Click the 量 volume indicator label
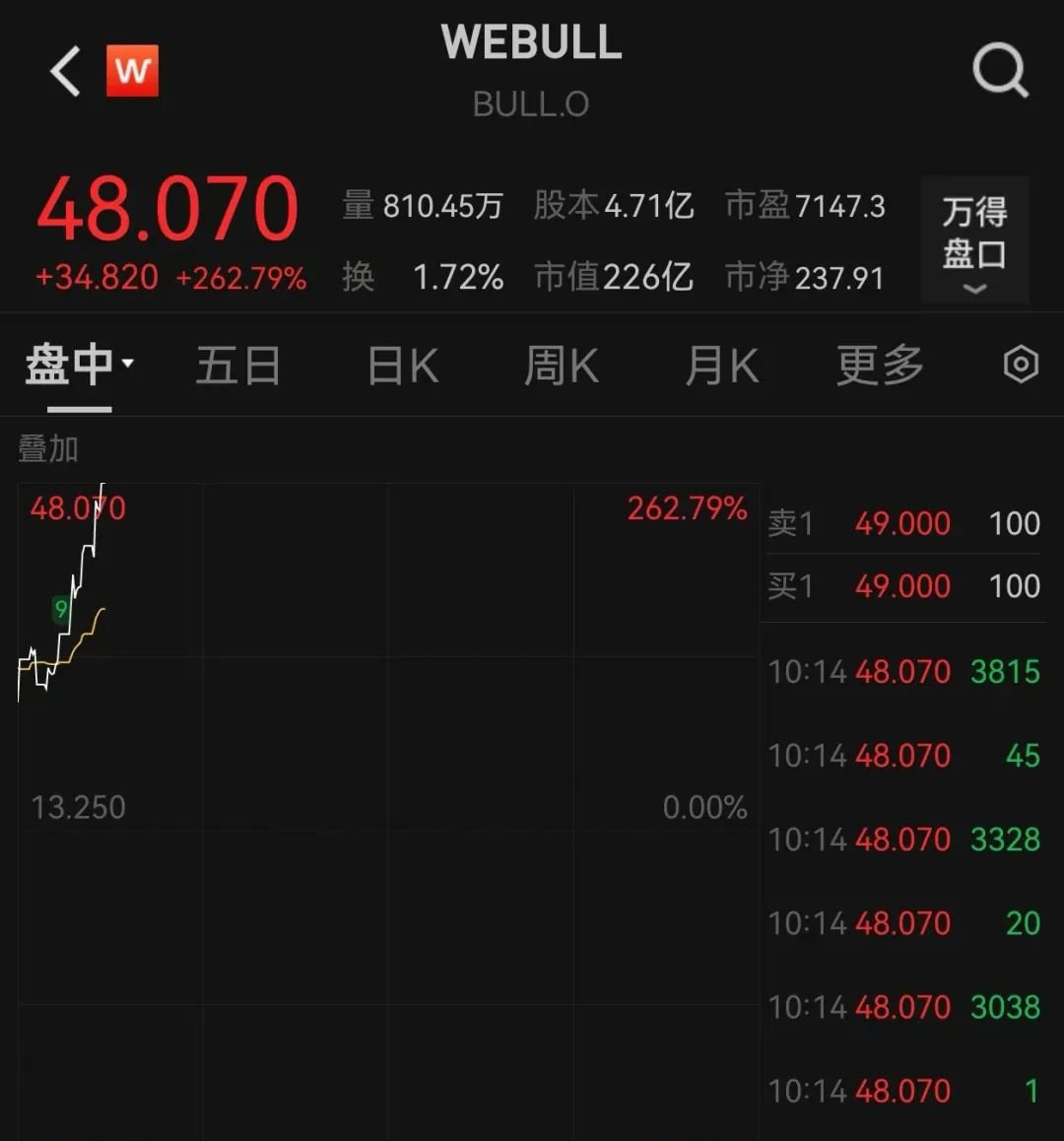 [x=357, y=205]
